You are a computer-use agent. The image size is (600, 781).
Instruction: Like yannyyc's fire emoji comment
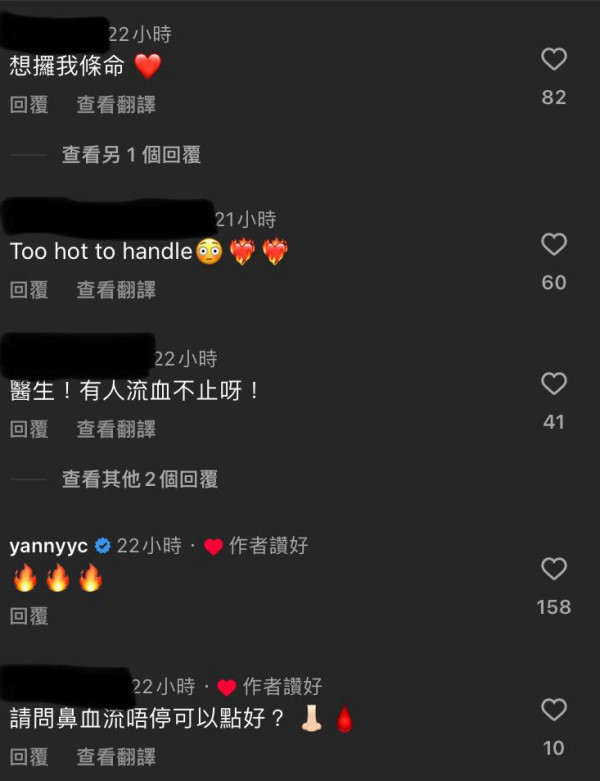tap(554, 570)
